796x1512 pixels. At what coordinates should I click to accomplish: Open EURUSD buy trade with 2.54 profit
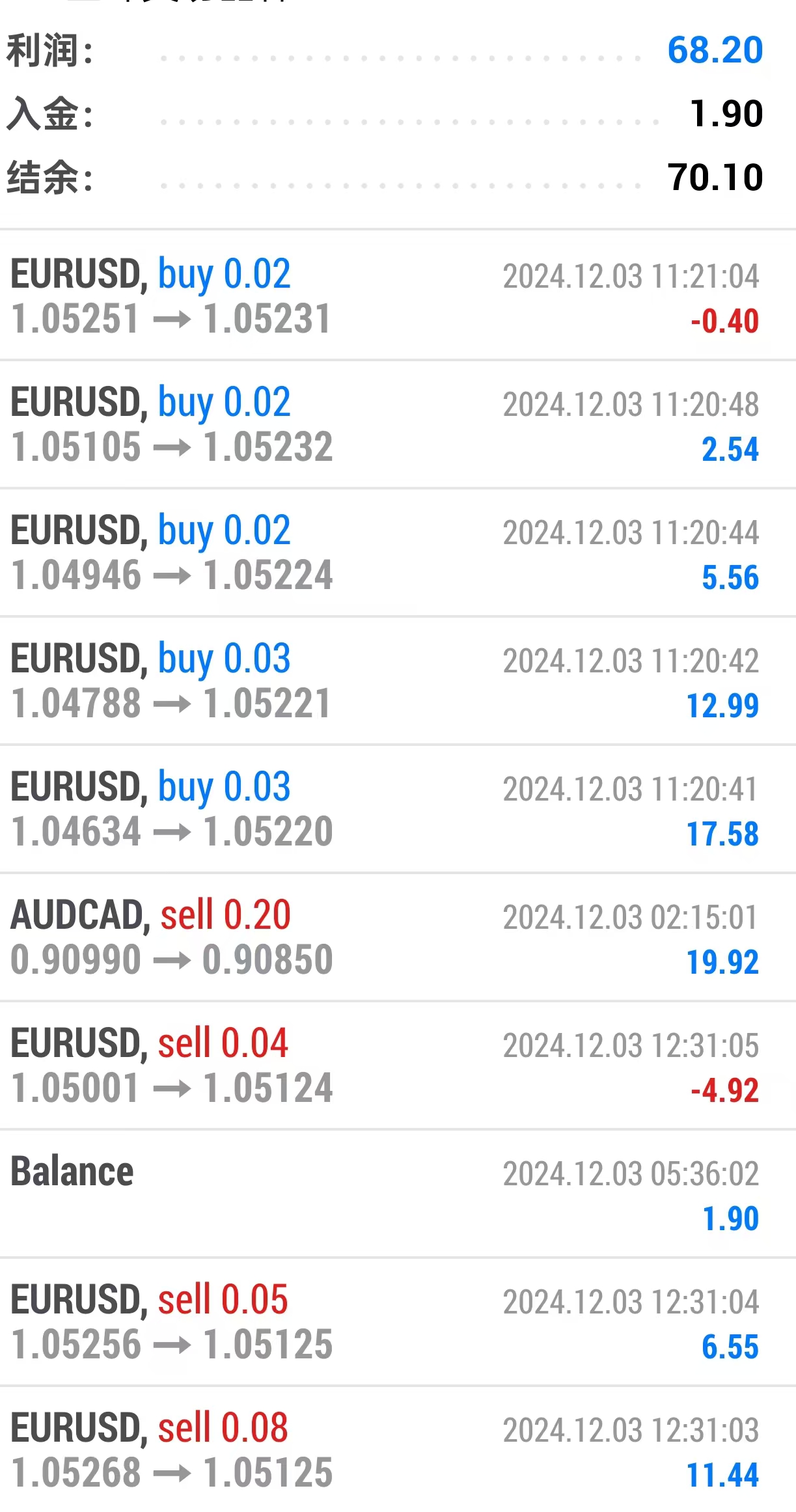point(398,424)
